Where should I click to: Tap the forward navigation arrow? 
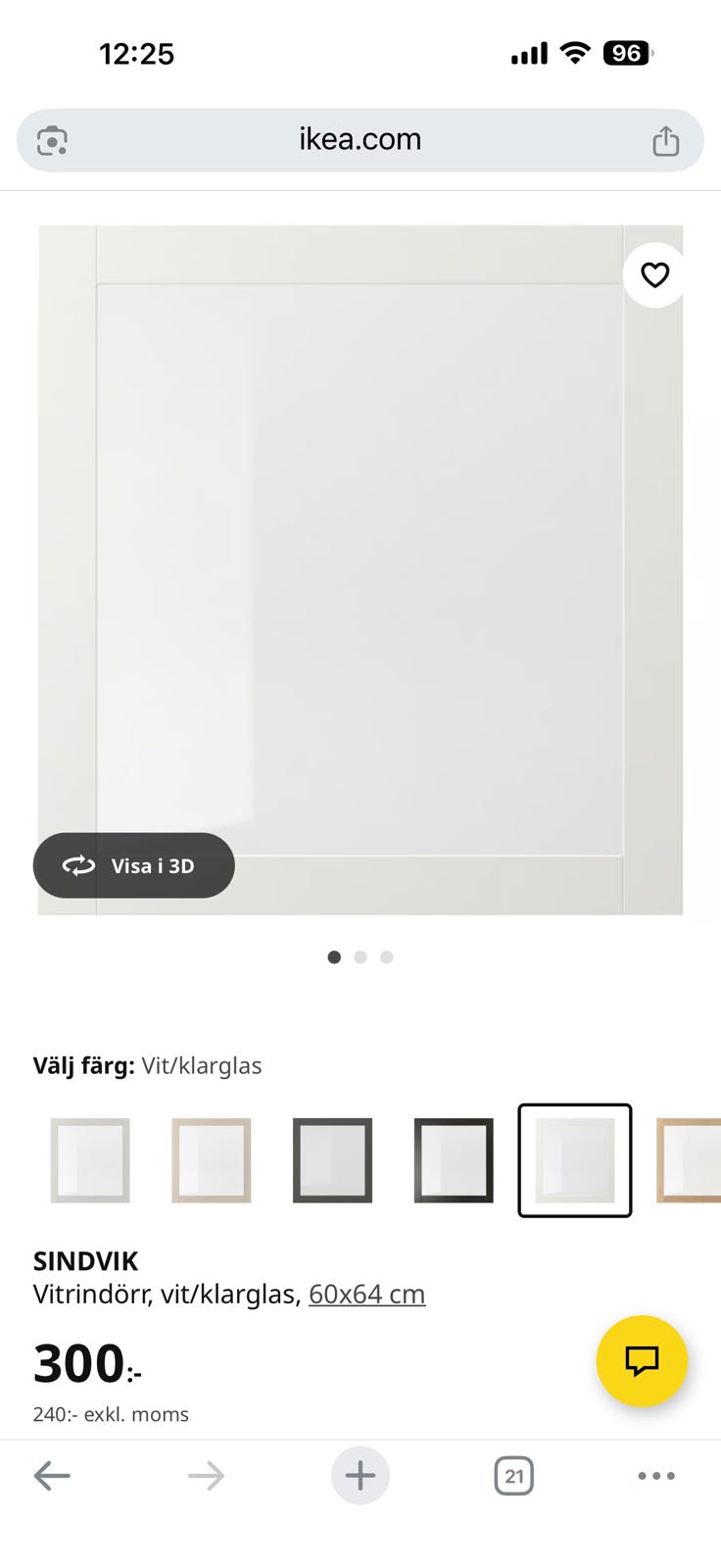(206, 1475)
